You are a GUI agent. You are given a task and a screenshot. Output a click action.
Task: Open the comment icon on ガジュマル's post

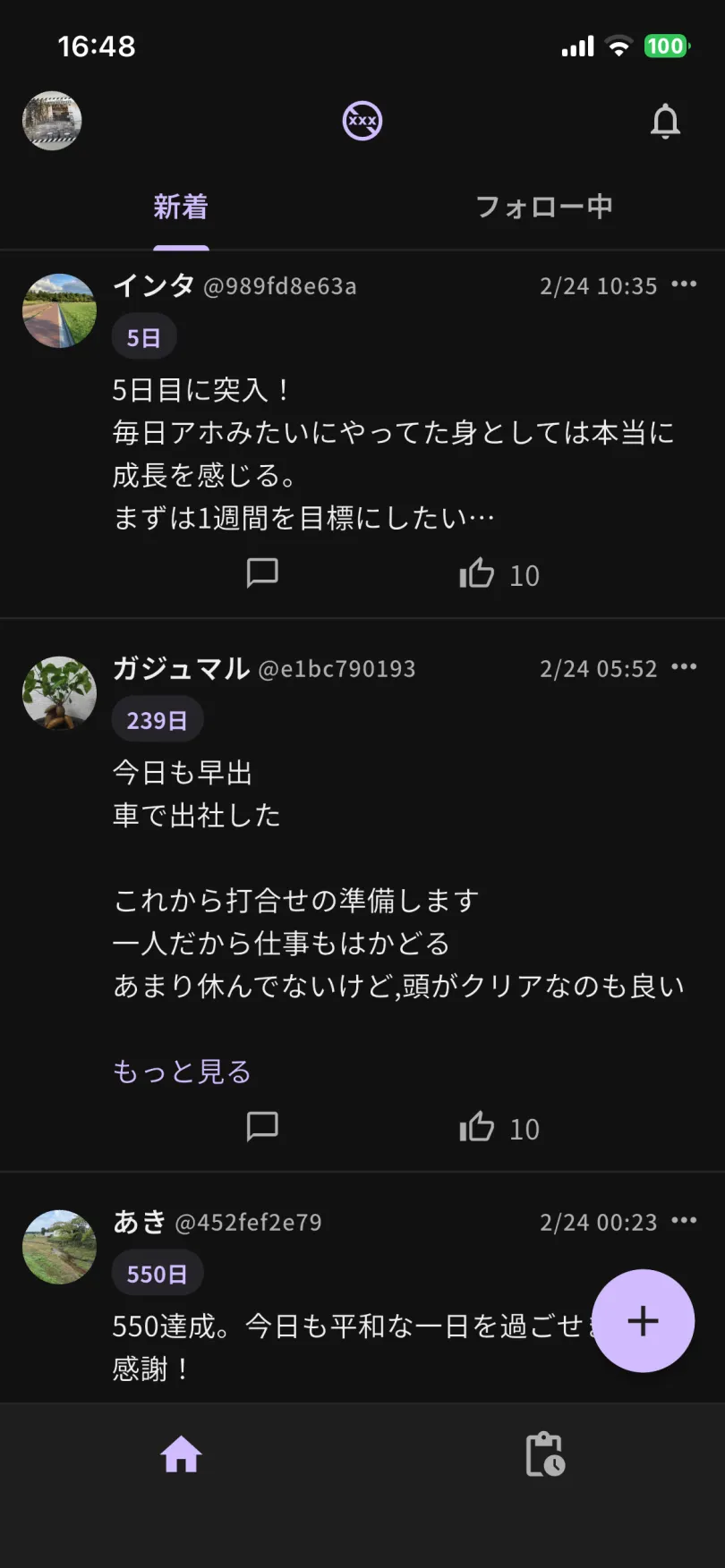click(x=261, y=1127)
